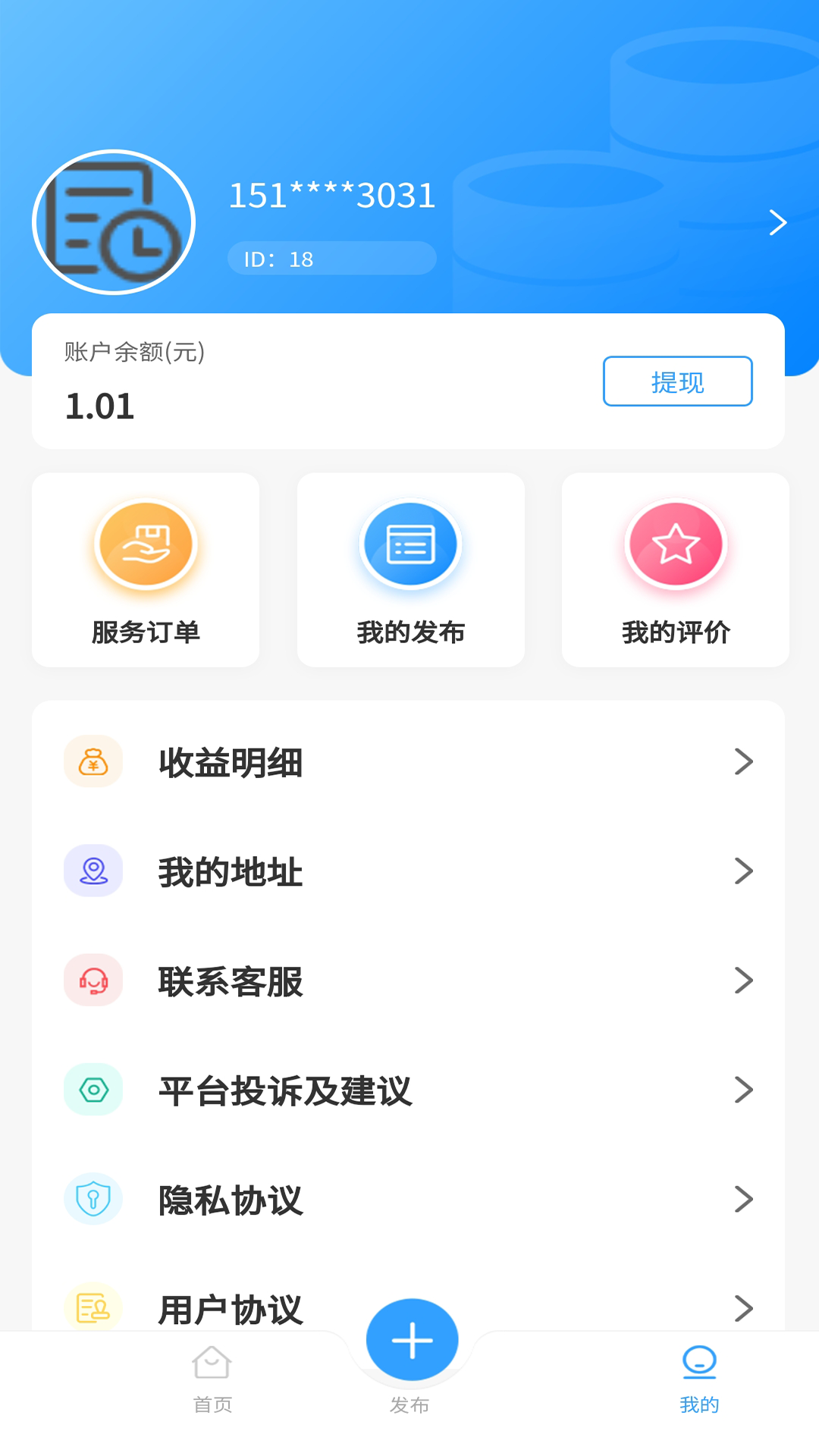
Task: Click the money bag icon beside 收益明细
Action: (93, 762)
